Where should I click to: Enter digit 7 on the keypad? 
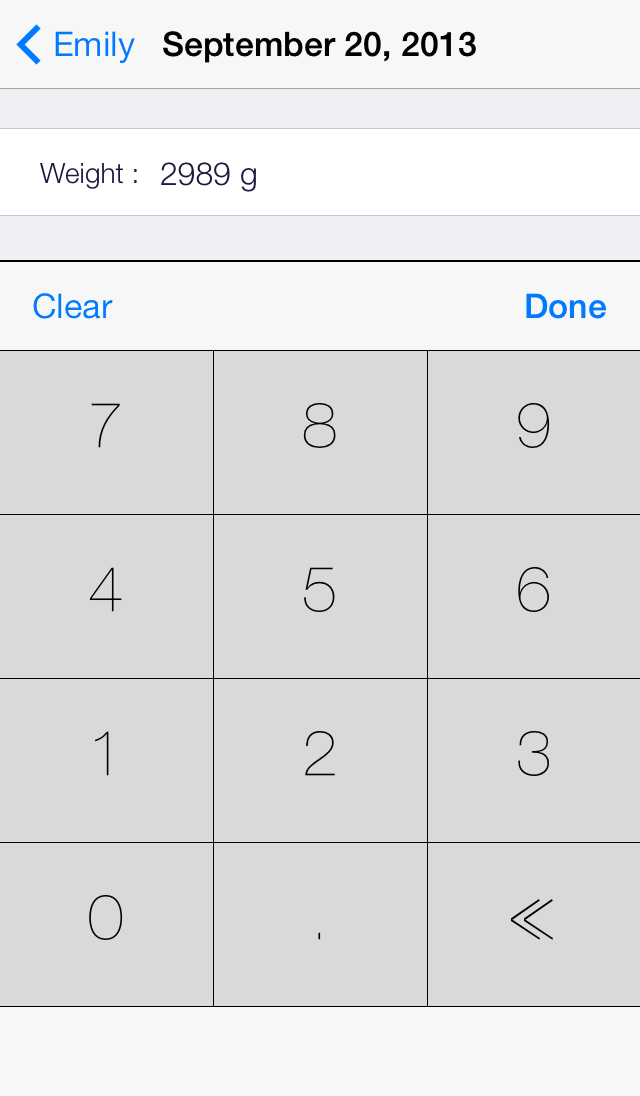(x=106, y=432)
